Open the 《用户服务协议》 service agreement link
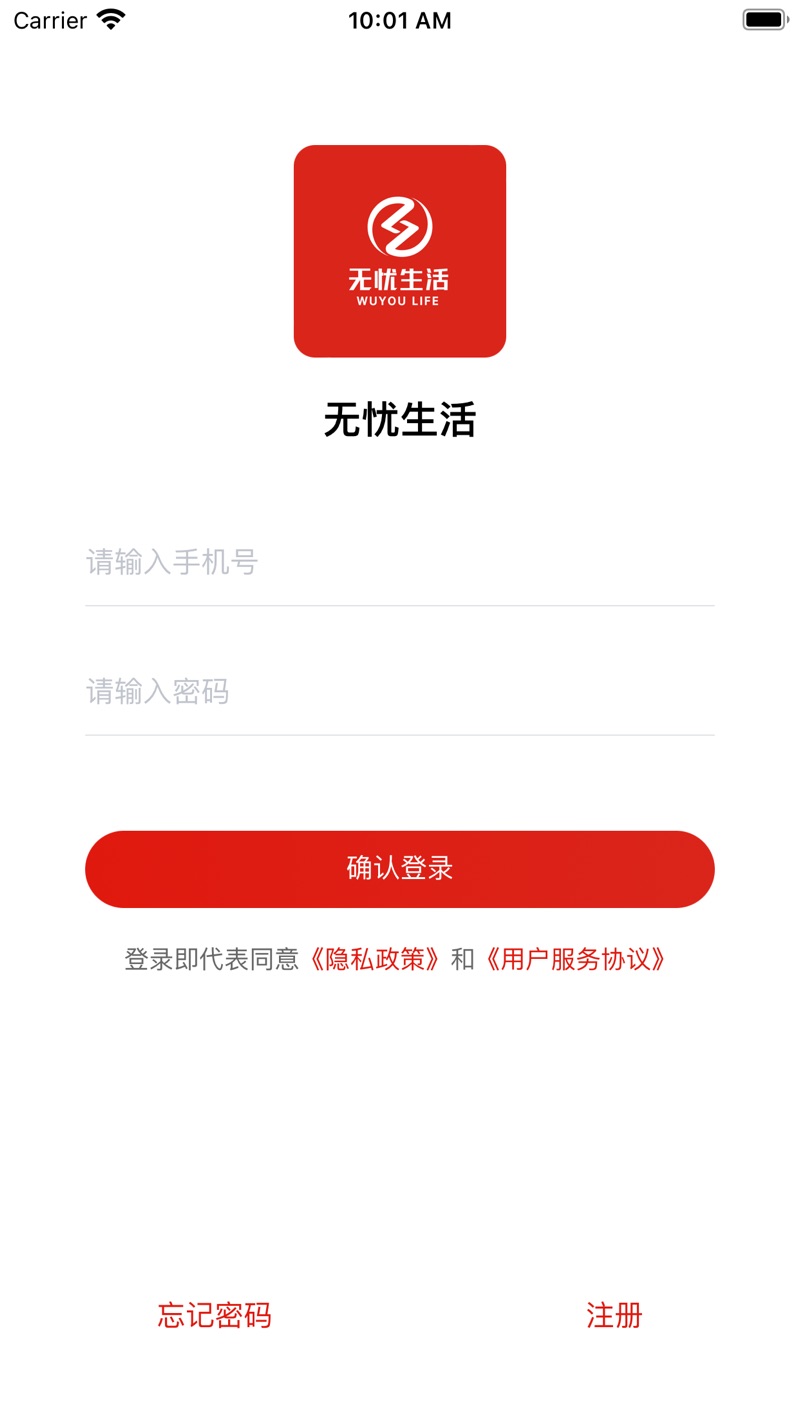800x1422 pixels. 575,958
